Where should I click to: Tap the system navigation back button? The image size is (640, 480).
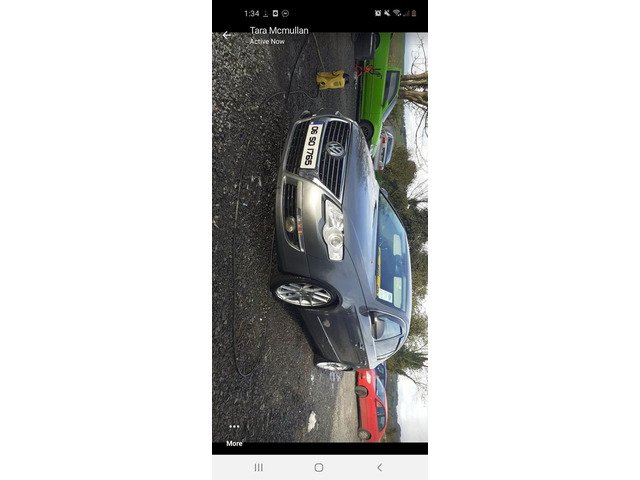(380, 467)
